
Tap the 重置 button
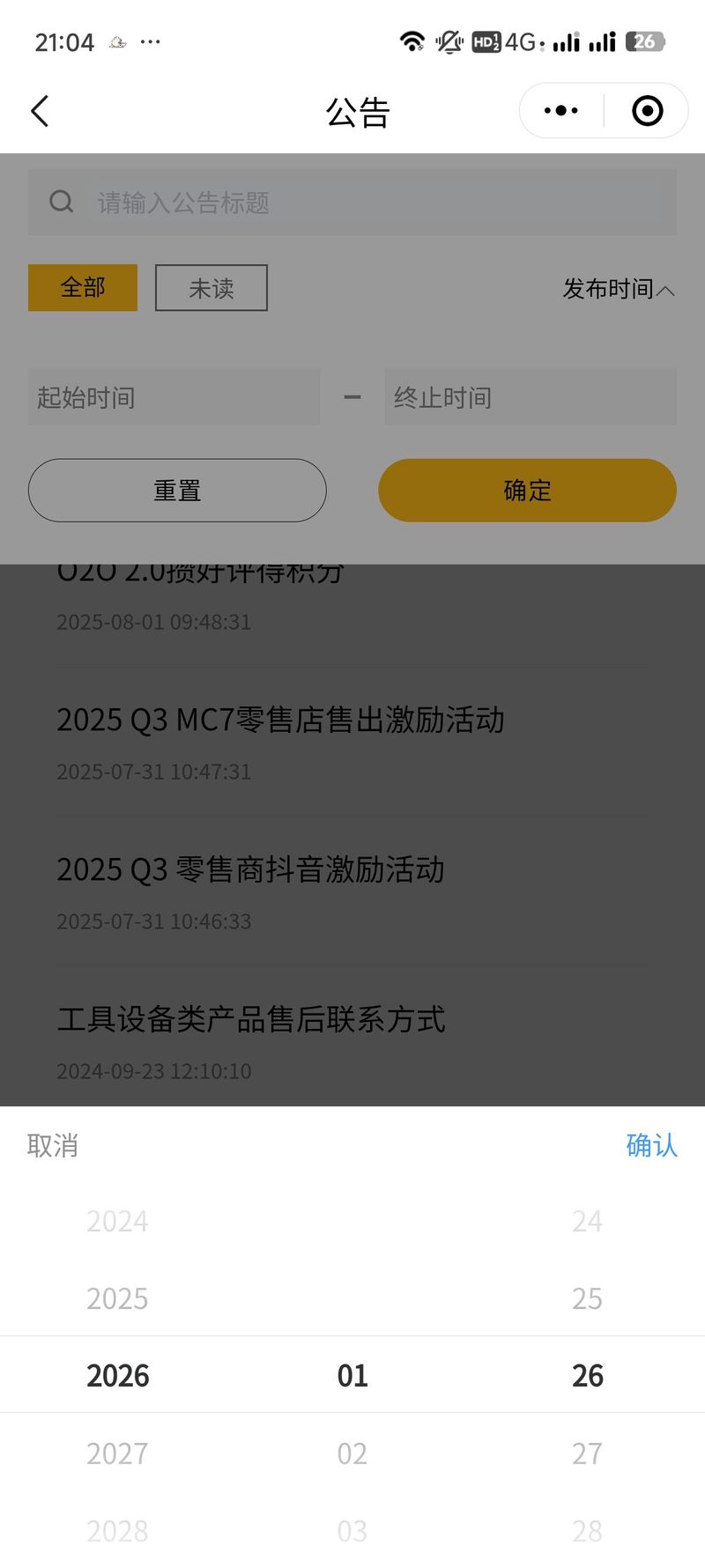(177, 491)
